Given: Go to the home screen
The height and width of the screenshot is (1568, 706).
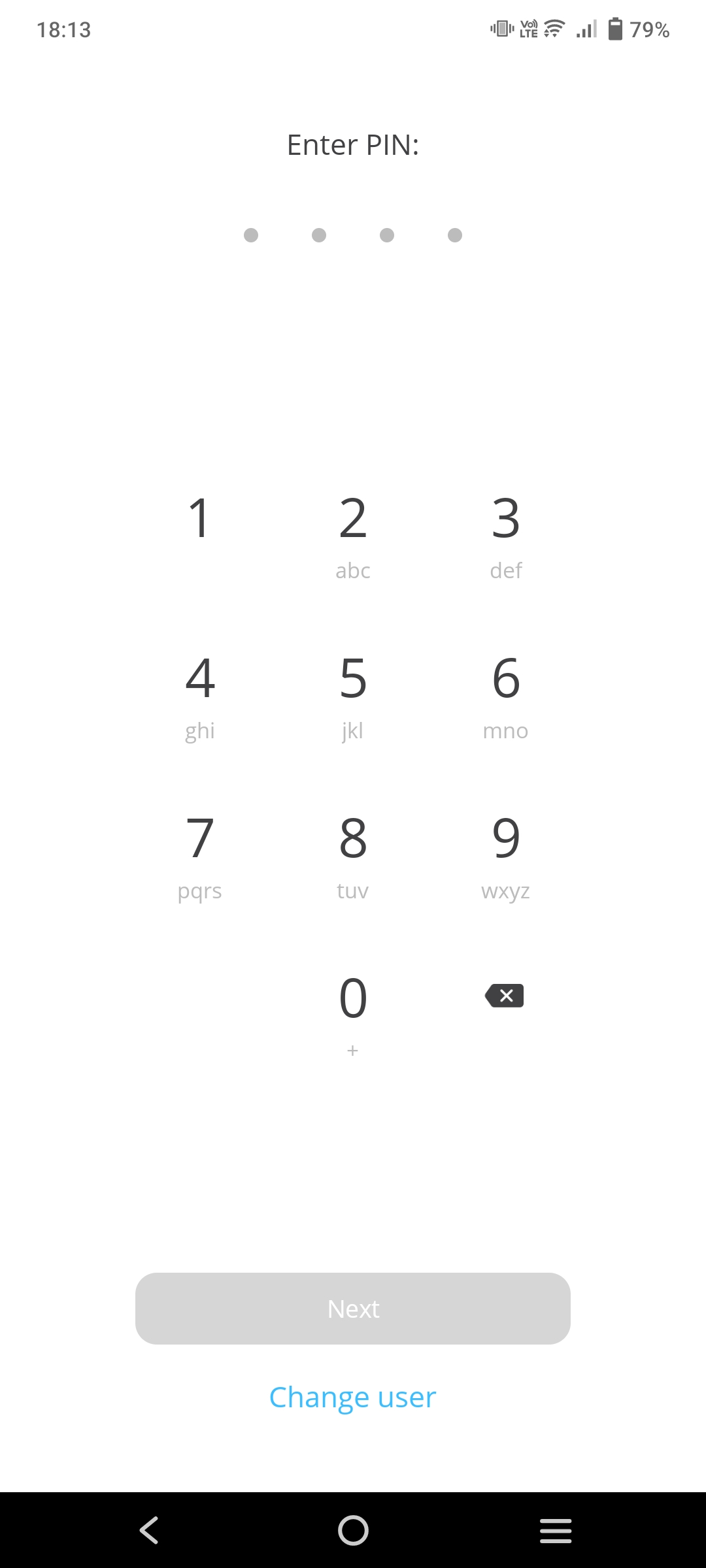Looking at the screenshot, I should 353,1530.
